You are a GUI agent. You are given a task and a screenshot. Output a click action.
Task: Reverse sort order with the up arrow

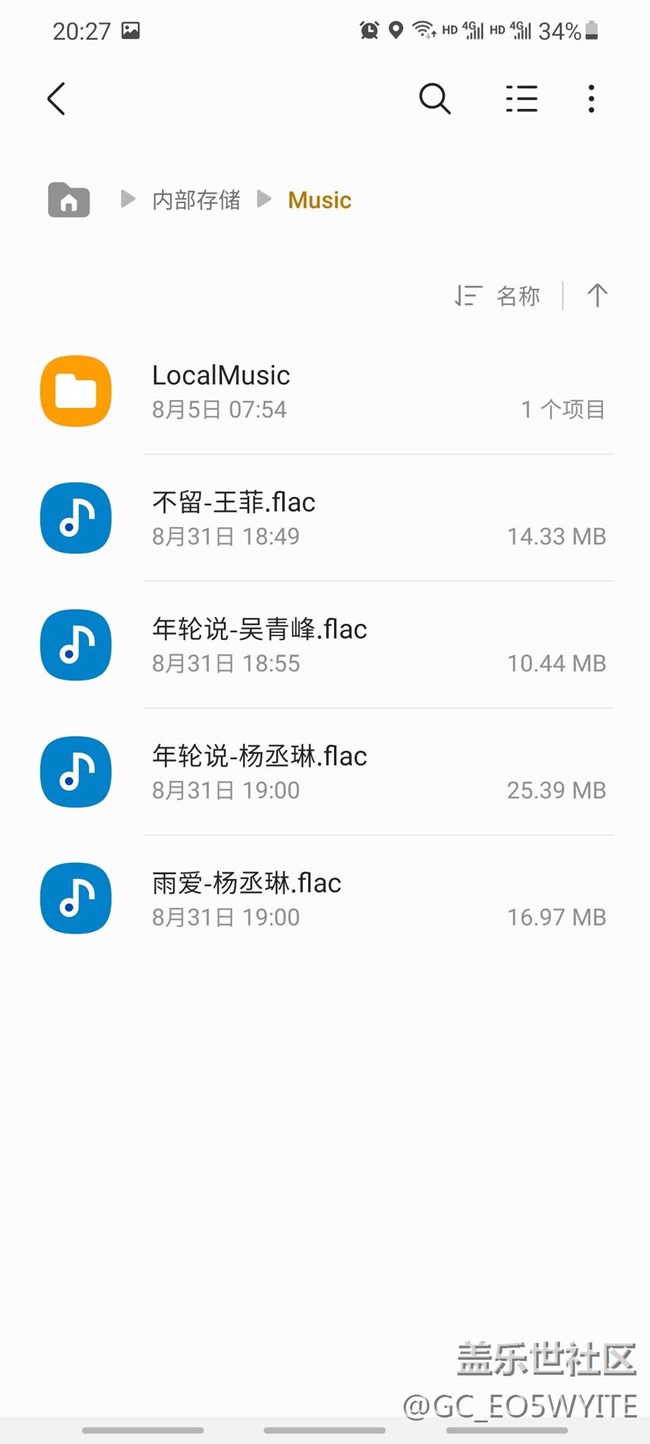pos(597,296)
